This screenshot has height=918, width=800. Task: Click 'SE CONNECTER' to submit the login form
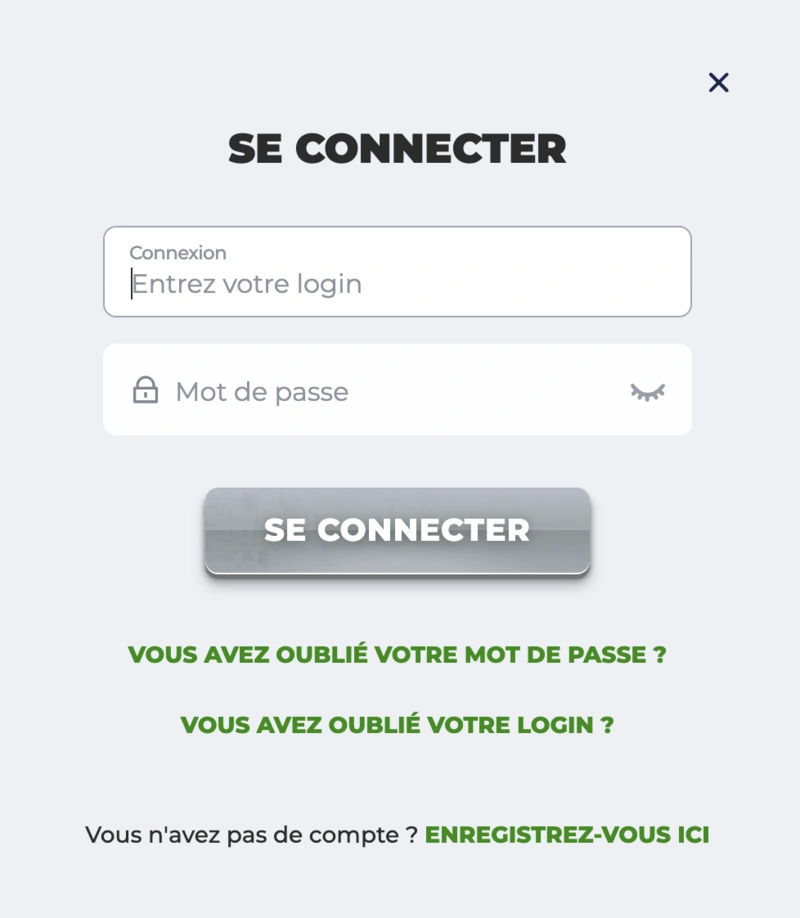click(397, 531)
